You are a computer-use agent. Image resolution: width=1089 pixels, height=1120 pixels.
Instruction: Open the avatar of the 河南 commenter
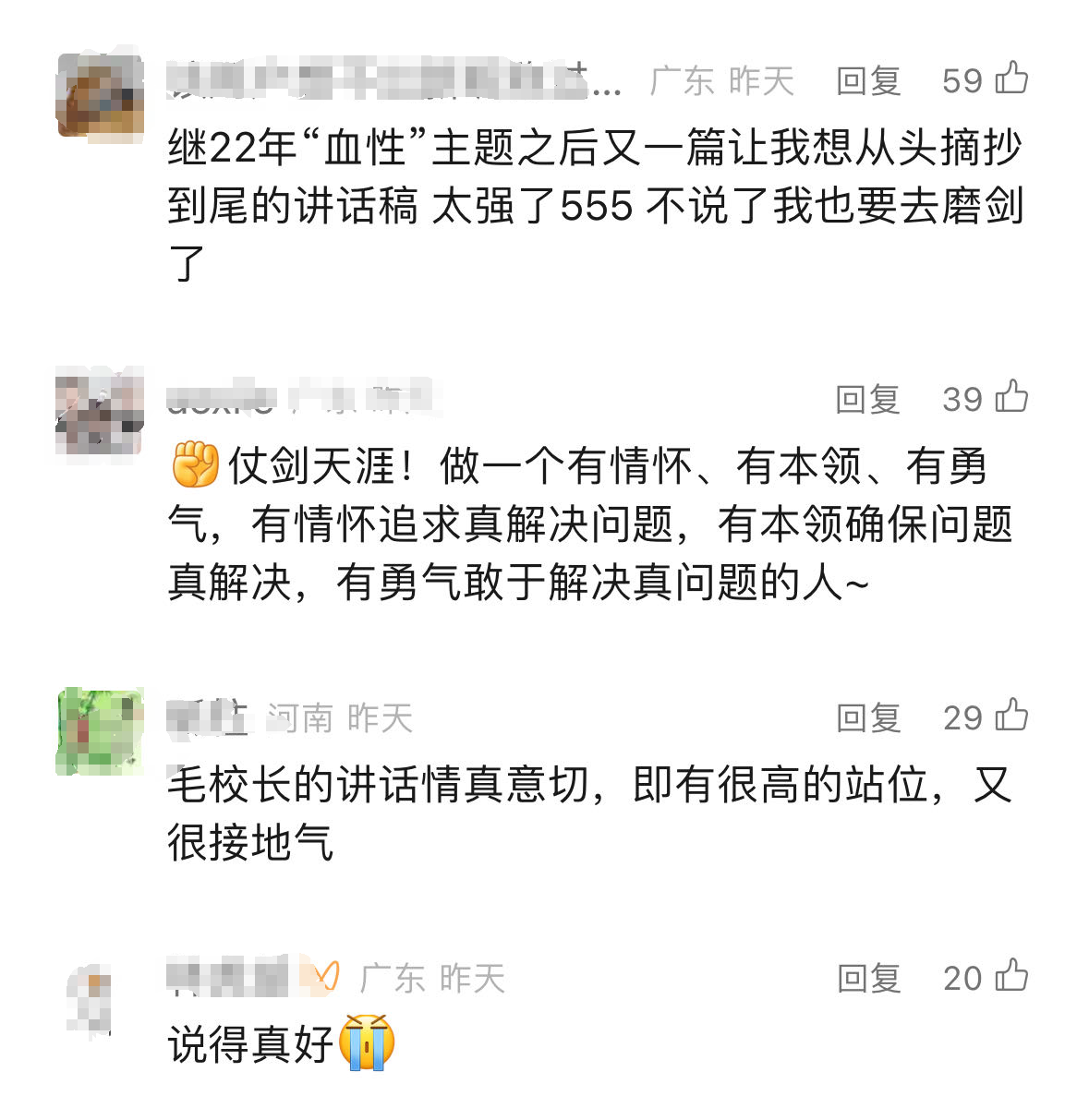click(100, 731)
